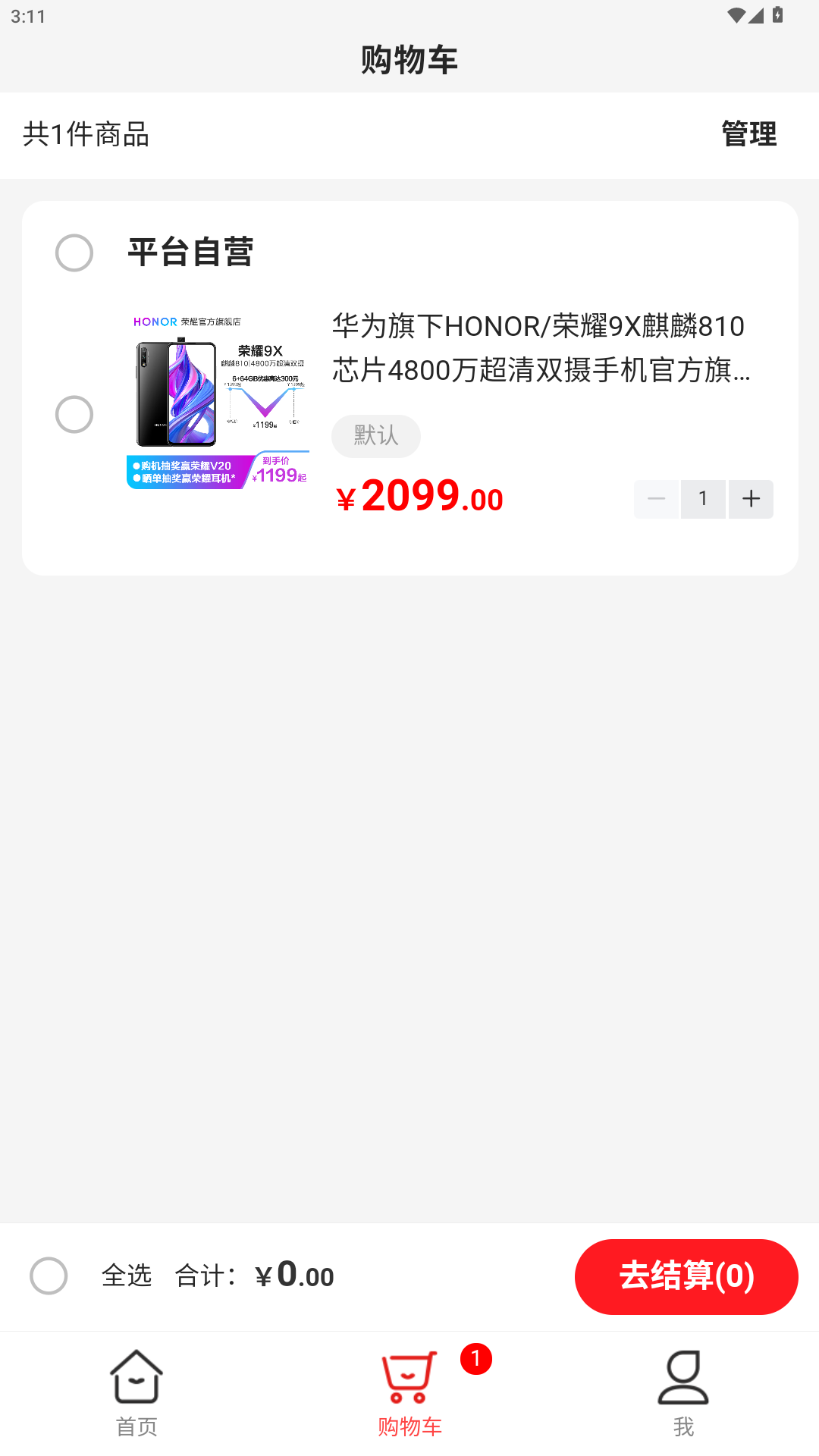Tap the quantity value showing 1
The width and height of the screenshot is (819, 1456).
(x=703, y=498)
